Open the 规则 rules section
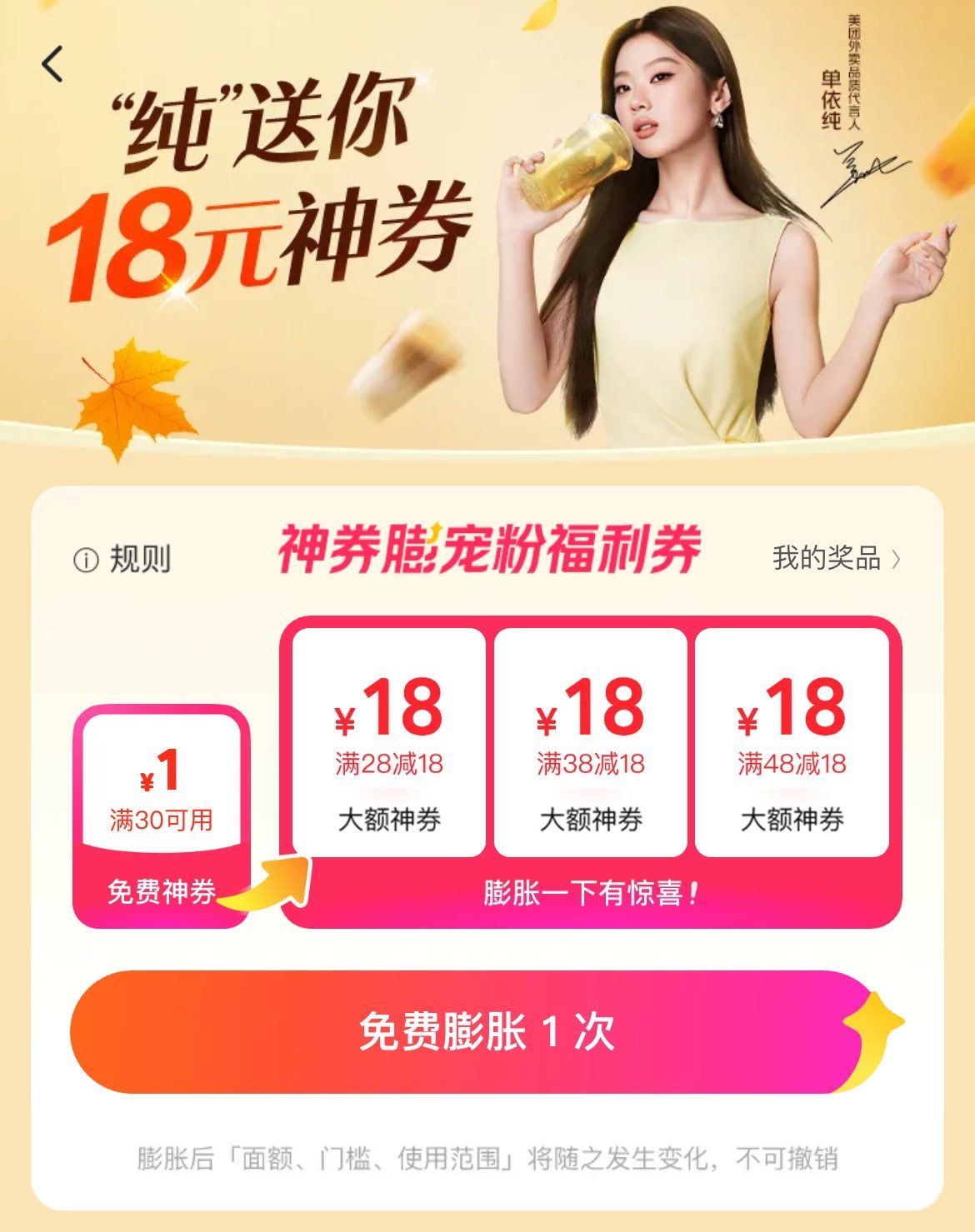 click(133, 561)
